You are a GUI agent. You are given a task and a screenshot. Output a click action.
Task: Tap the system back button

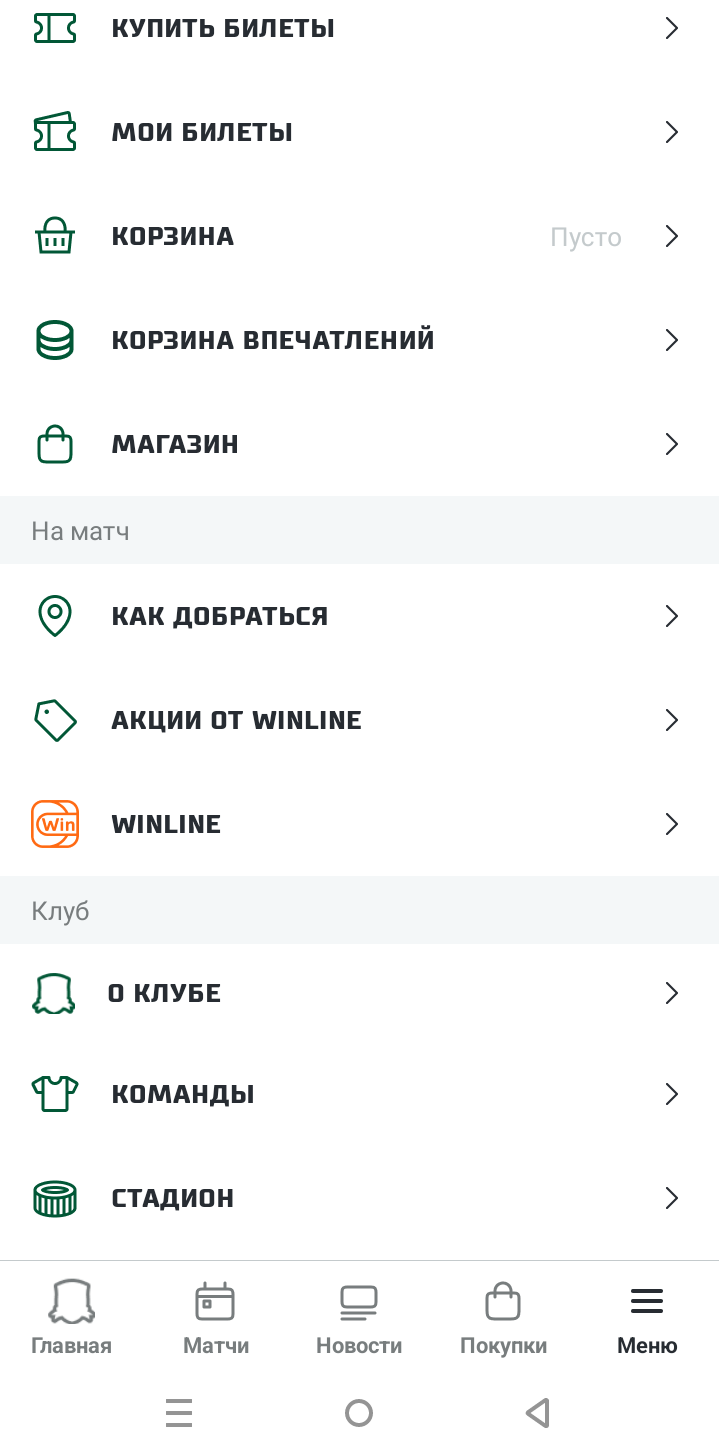538,1413
